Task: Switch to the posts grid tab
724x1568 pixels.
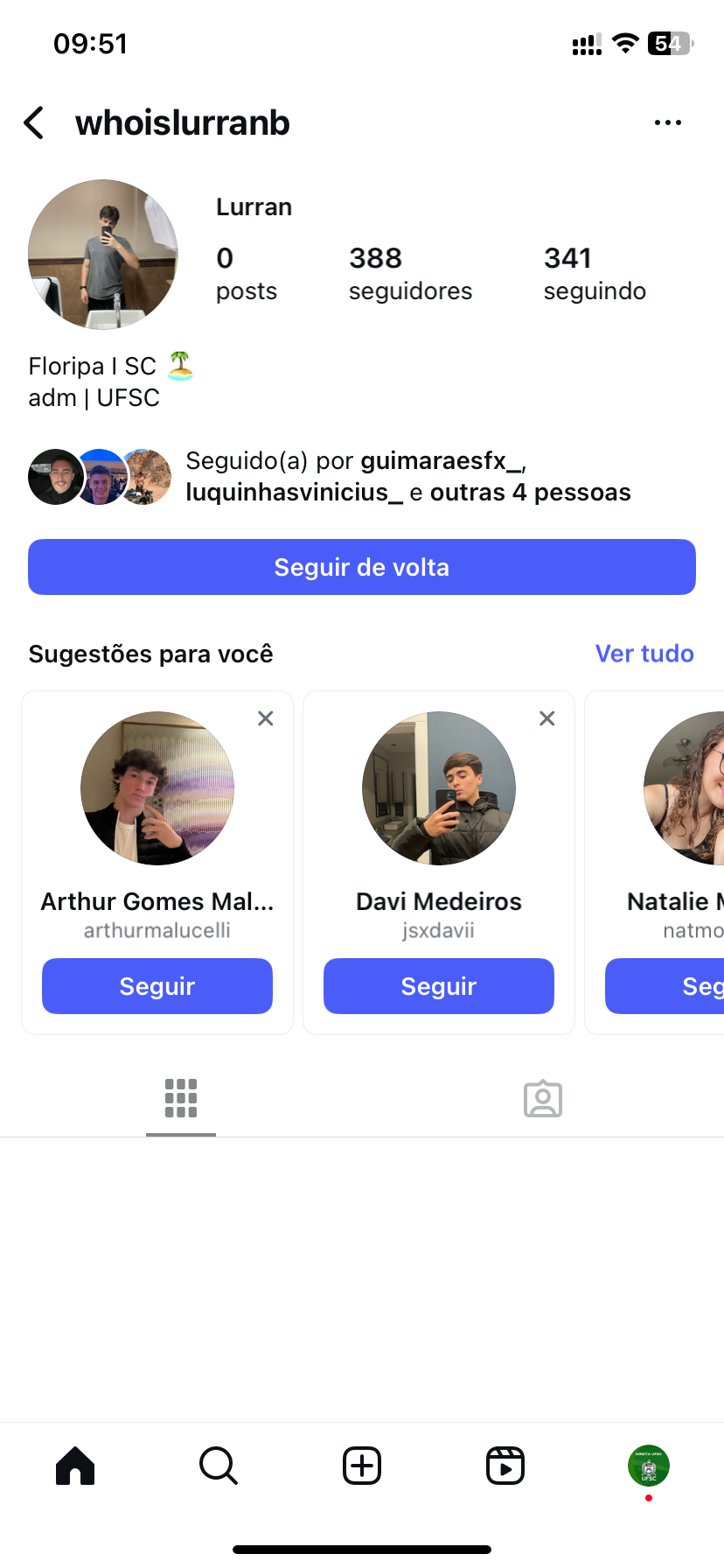Action: pos(181,1098)
